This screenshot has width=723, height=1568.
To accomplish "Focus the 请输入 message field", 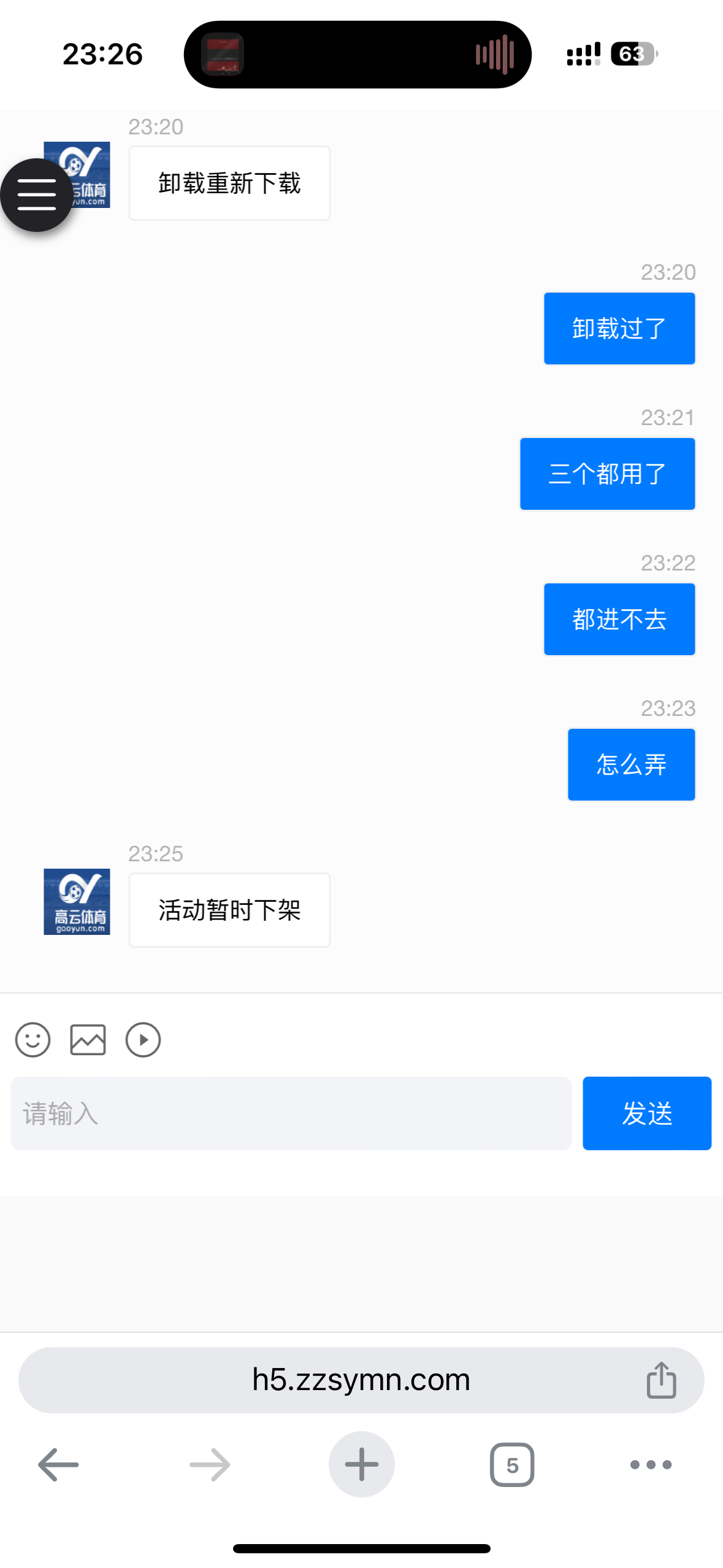I will tap(291, 1113).
